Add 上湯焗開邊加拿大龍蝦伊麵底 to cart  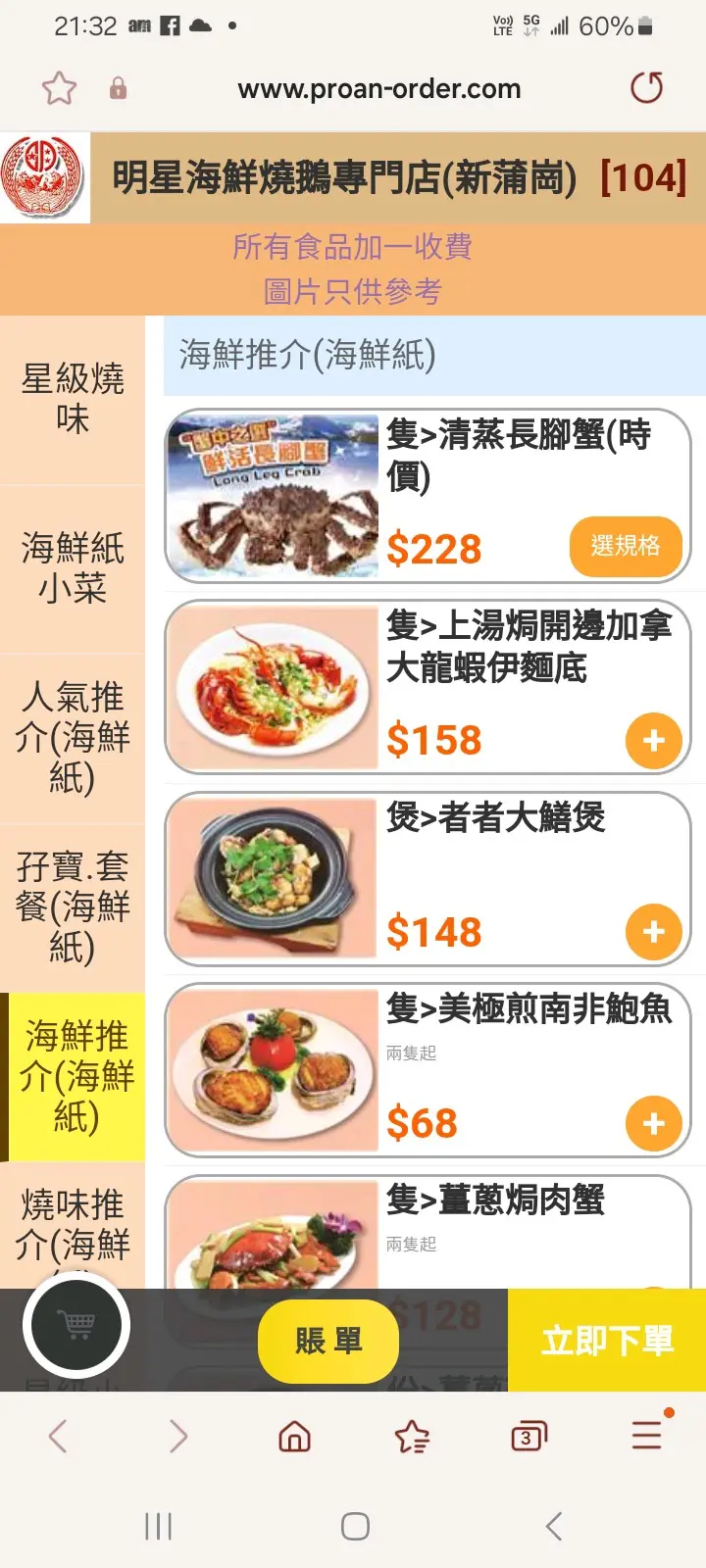pyautogui.click(x=653, y=741)
